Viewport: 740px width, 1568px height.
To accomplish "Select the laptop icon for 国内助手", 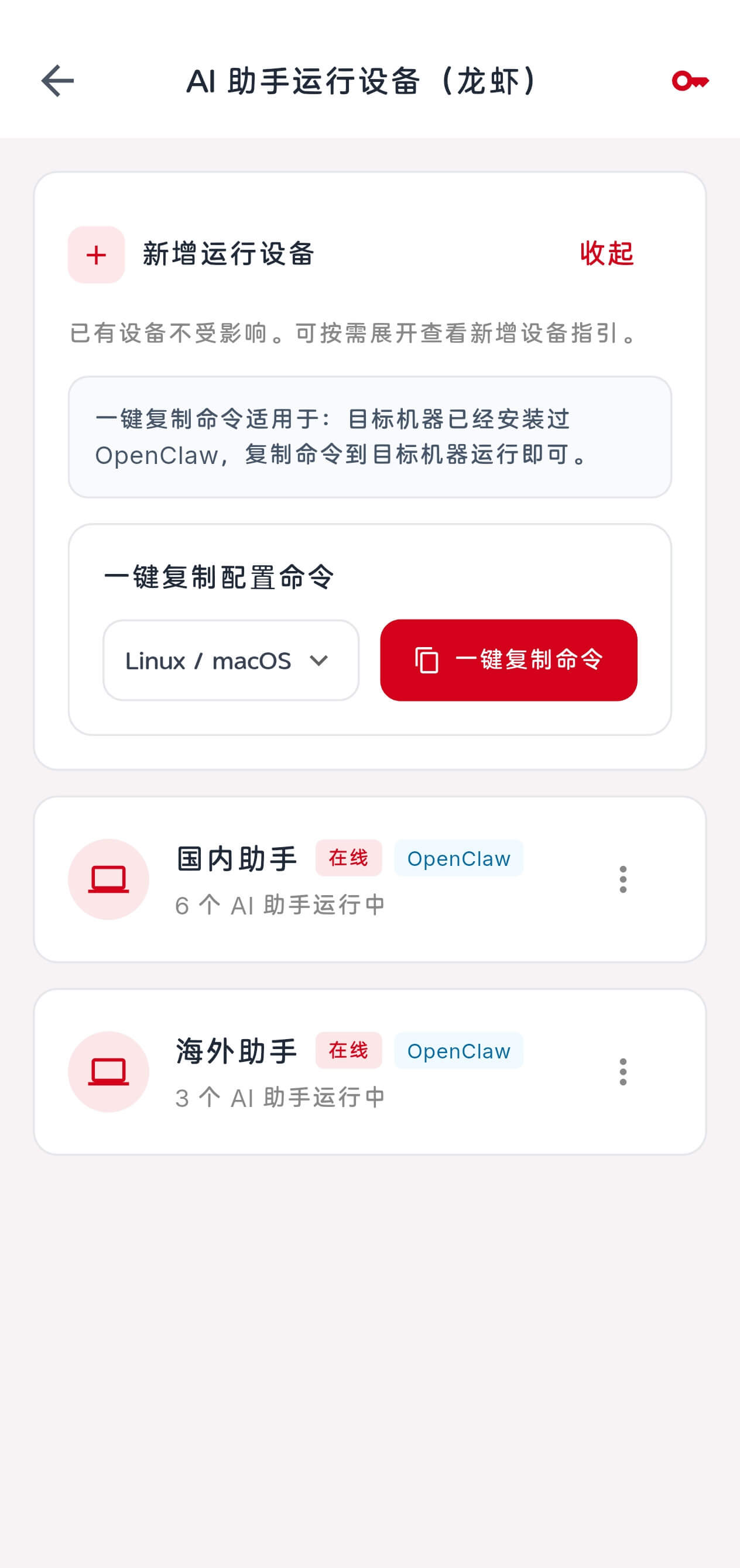I will [x=108, y=878].
